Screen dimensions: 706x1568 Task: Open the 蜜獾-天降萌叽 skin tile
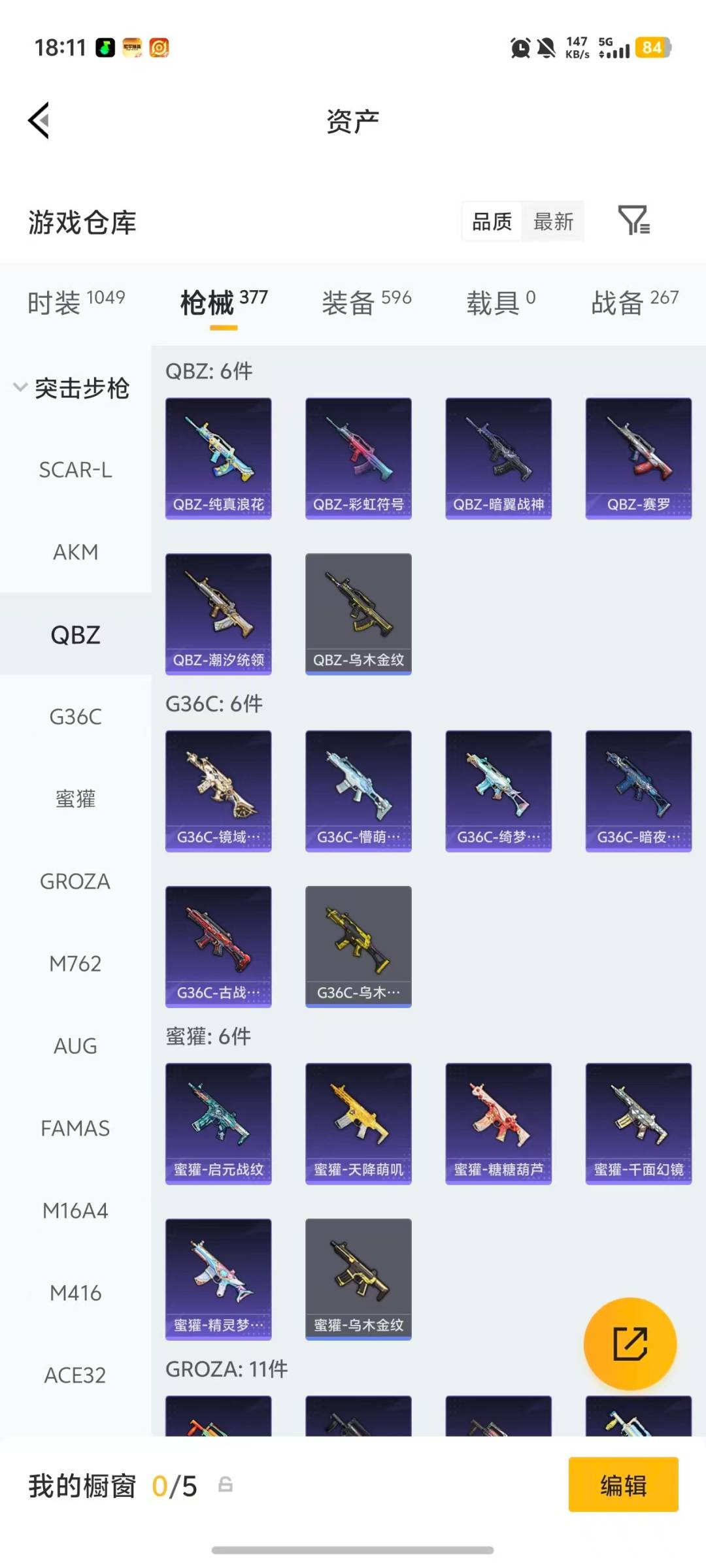pyautogui.click(x=358, y=1123)
